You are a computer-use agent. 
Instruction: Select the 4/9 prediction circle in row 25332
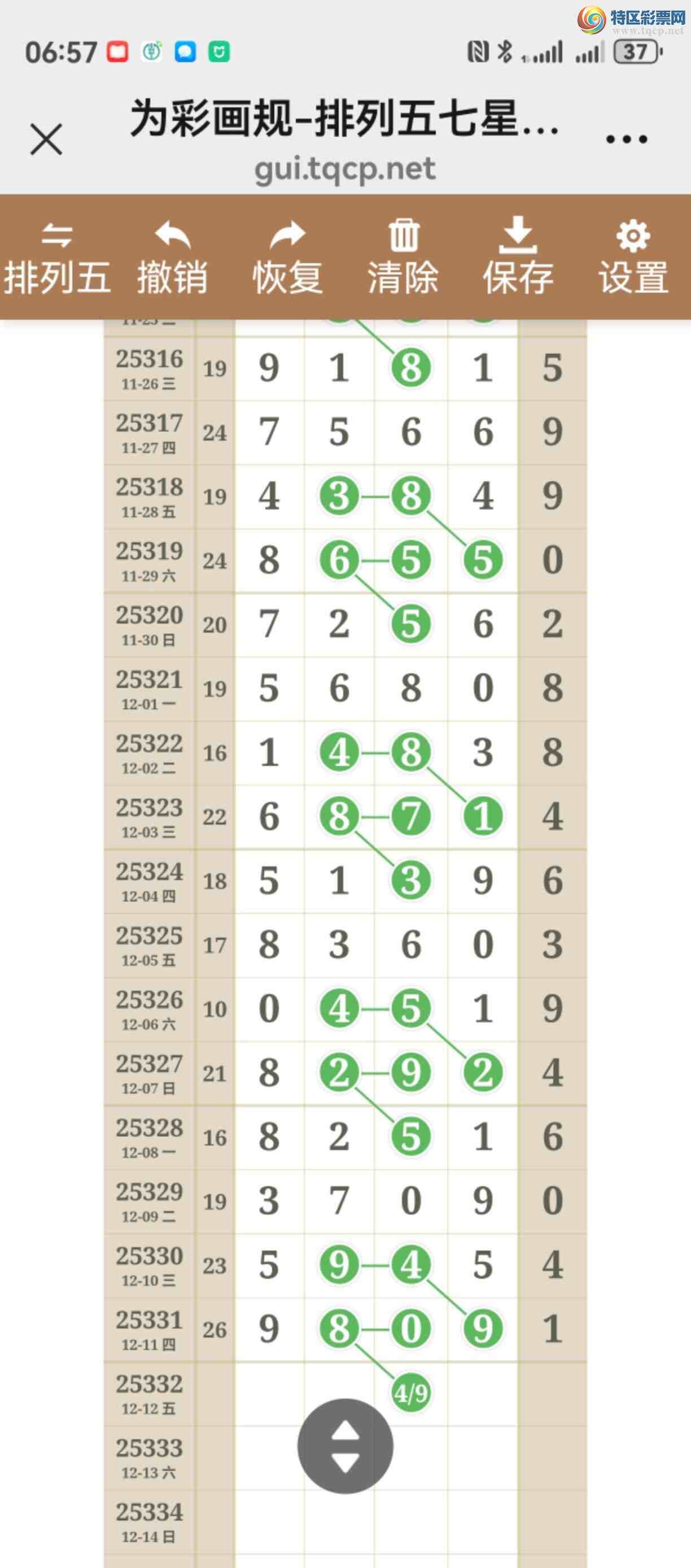coord(411,1393)
